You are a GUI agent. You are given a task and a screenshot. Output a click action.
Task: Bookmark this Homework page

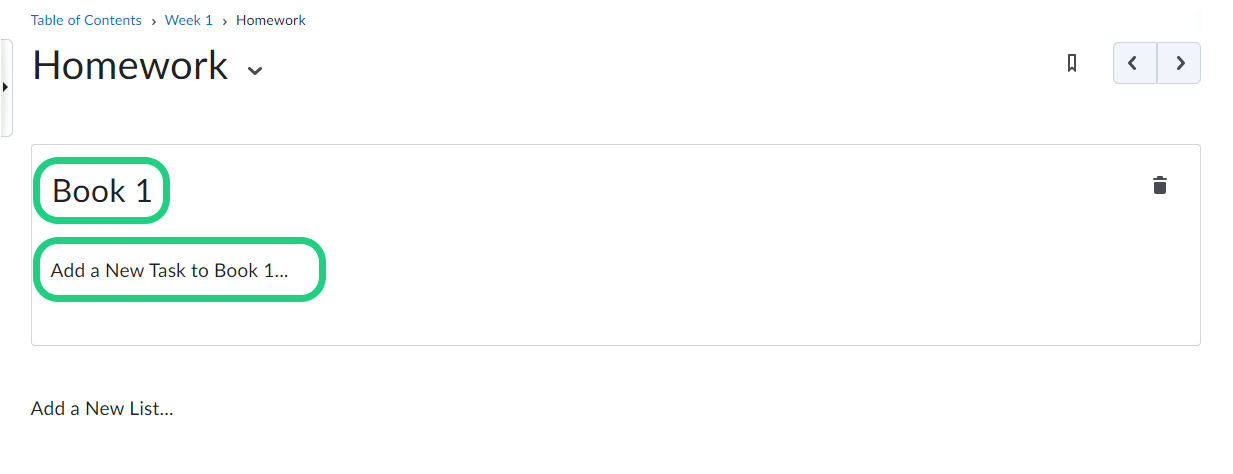tap(1072, 63)
